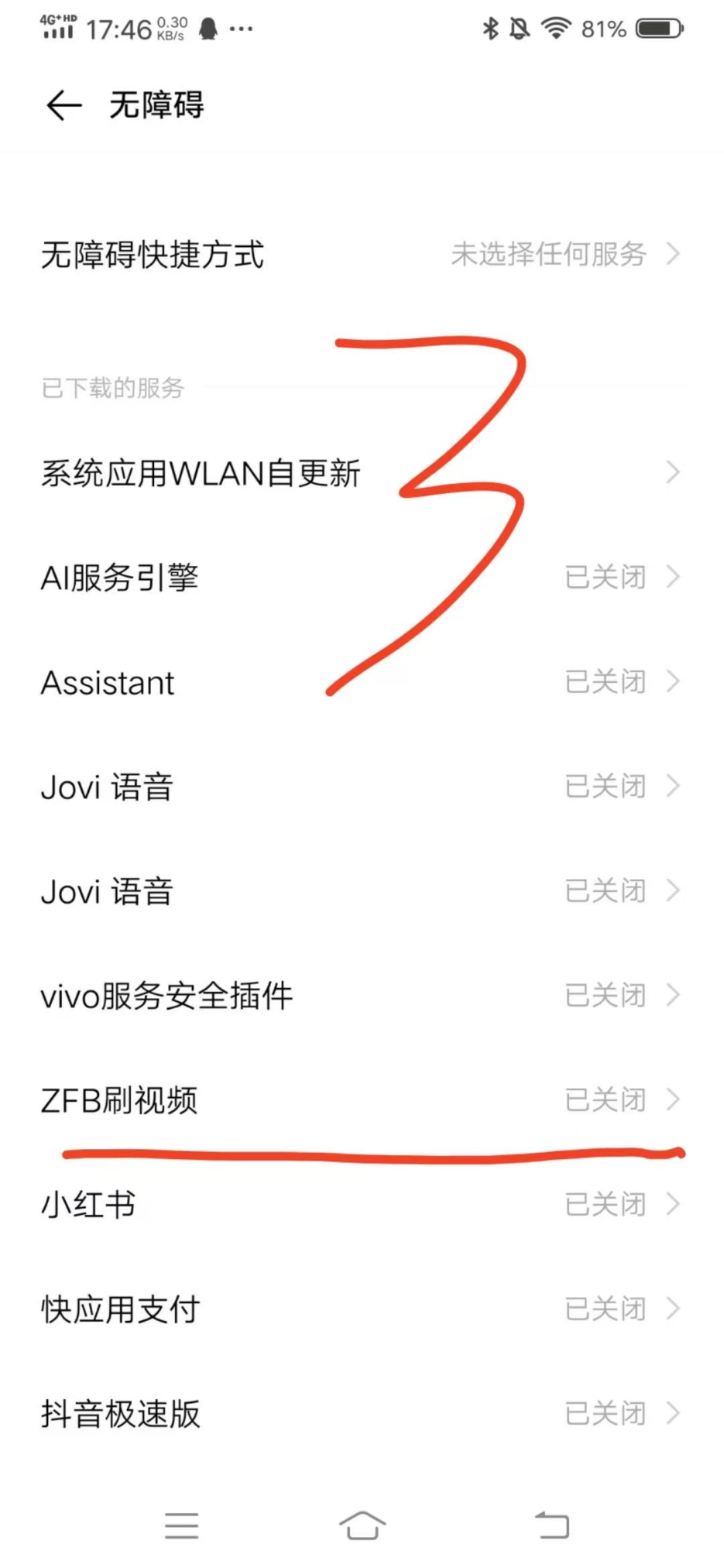This screenshot has height=1568, width=724.
Task: Open the Assistant service row
Action: pos(362,682)
